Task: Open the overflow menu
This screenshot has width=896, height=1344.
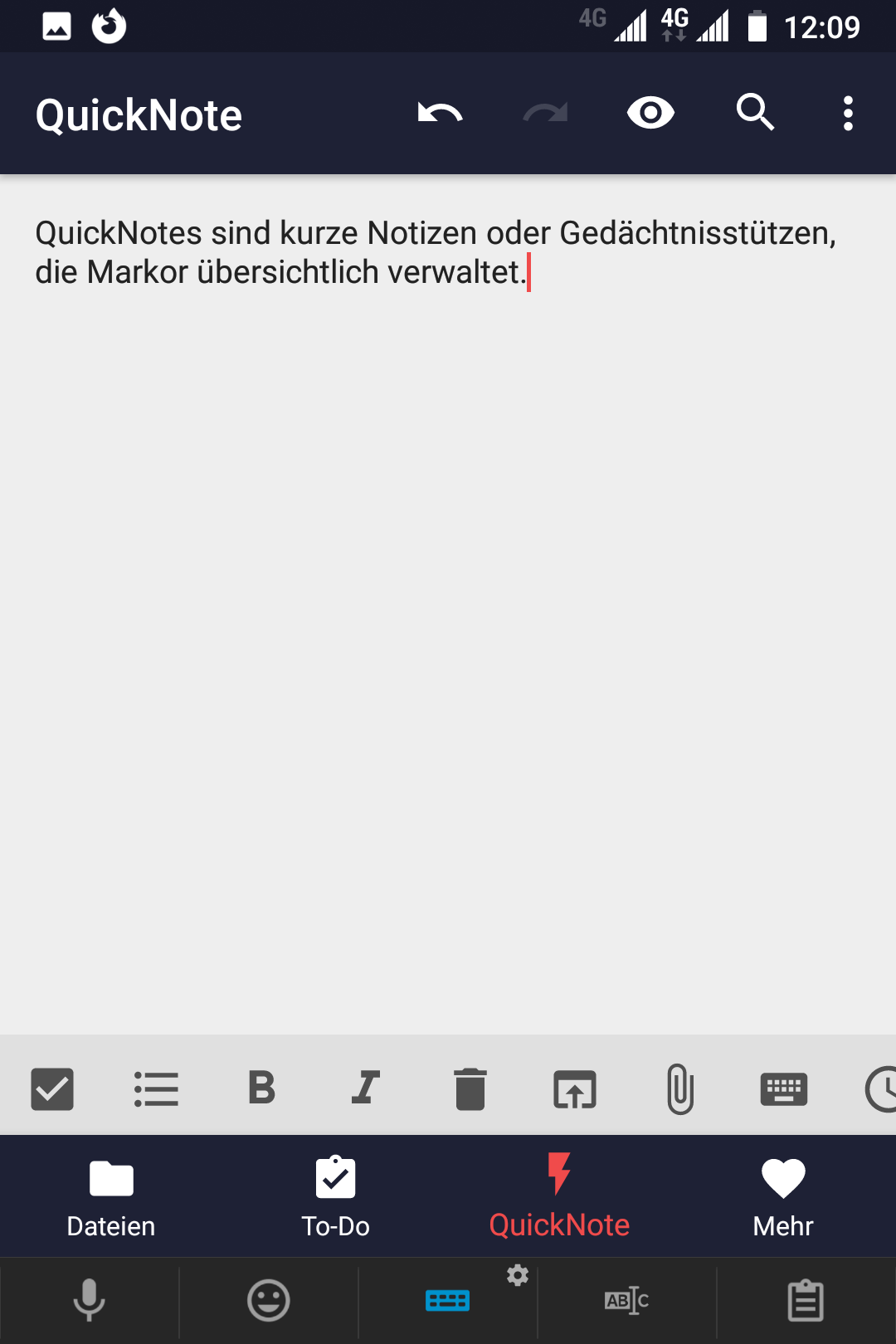Action: tap(848, 114)
